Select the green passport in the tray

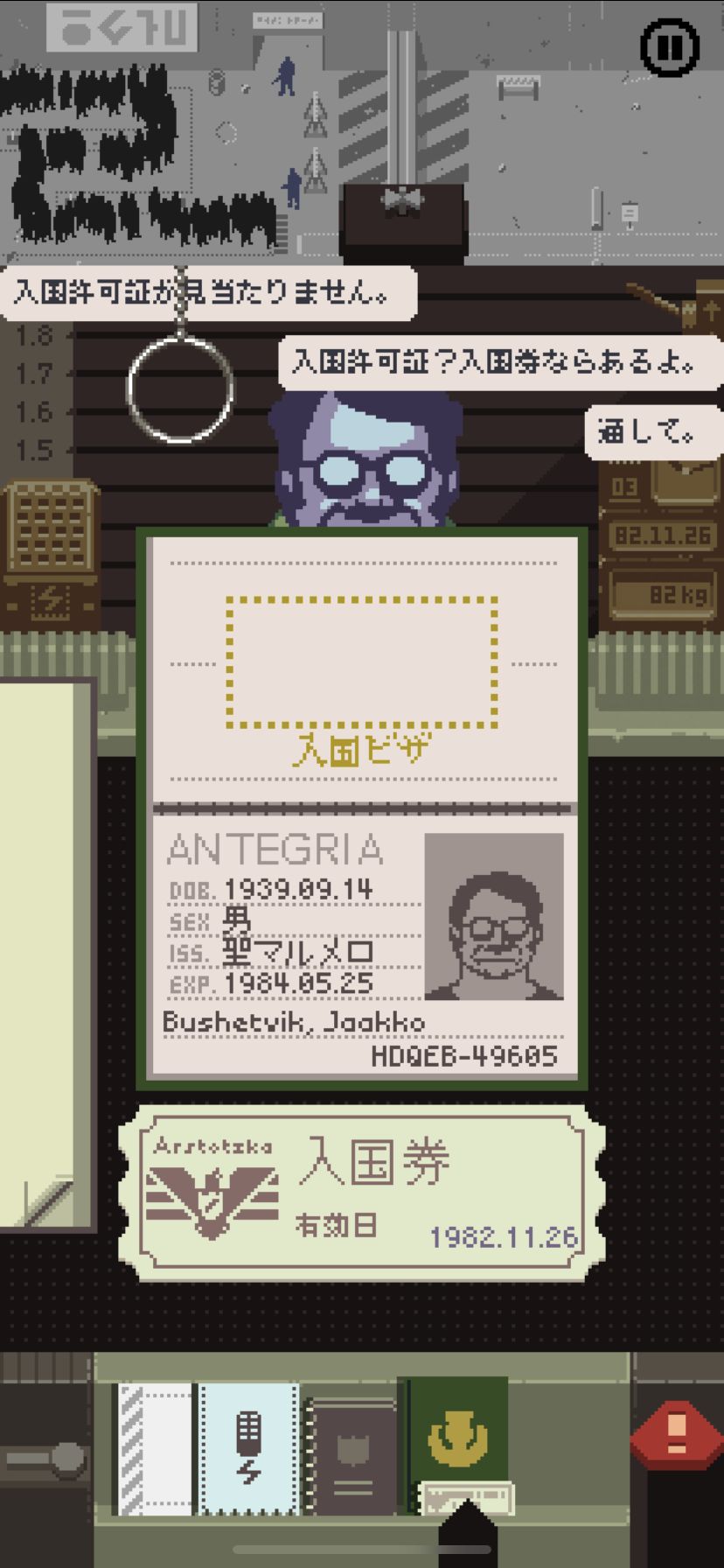[453, 1435]
